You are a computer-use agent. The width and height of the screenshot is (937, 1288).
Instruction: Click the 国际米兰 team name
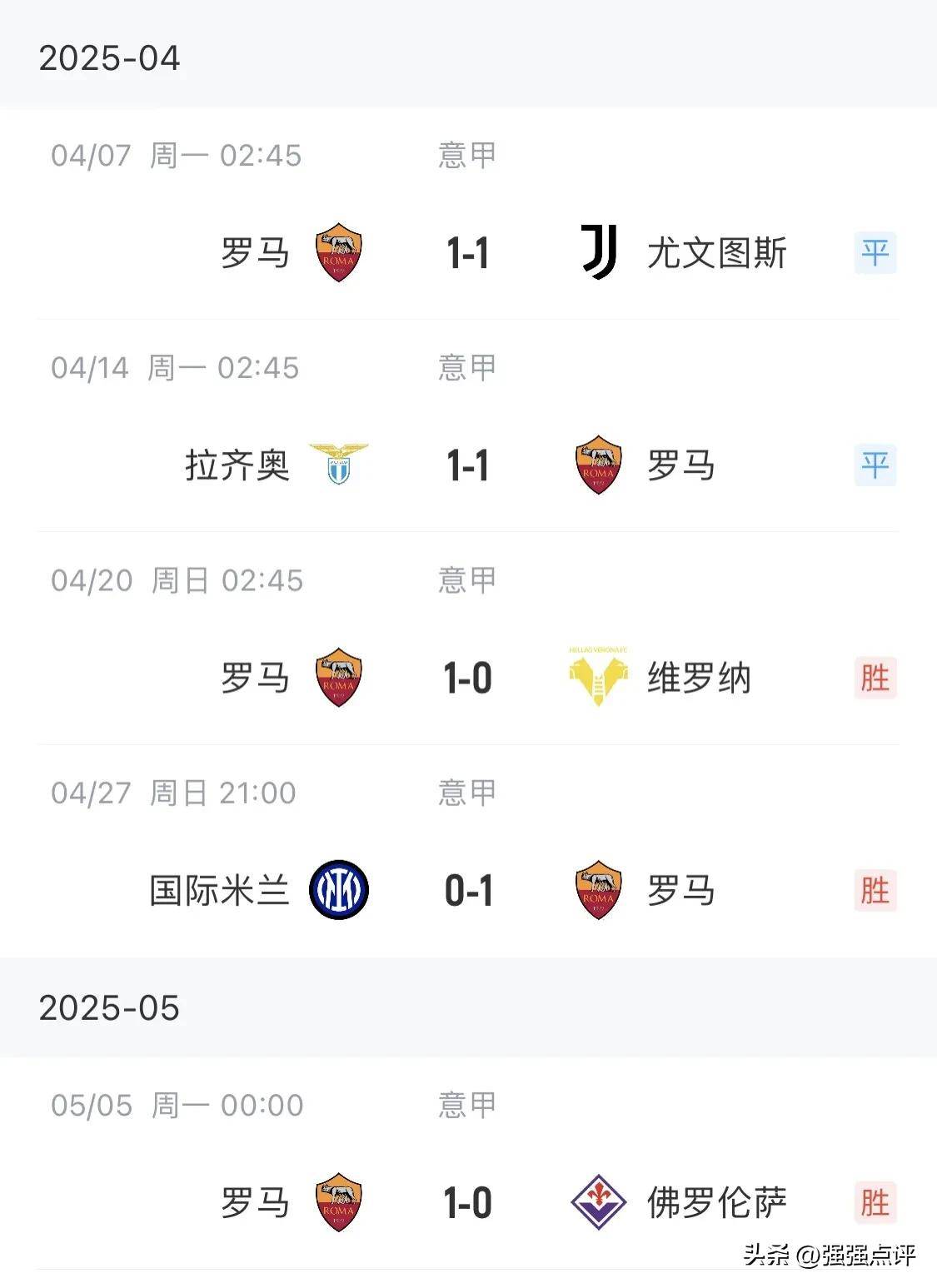point(221,891)
